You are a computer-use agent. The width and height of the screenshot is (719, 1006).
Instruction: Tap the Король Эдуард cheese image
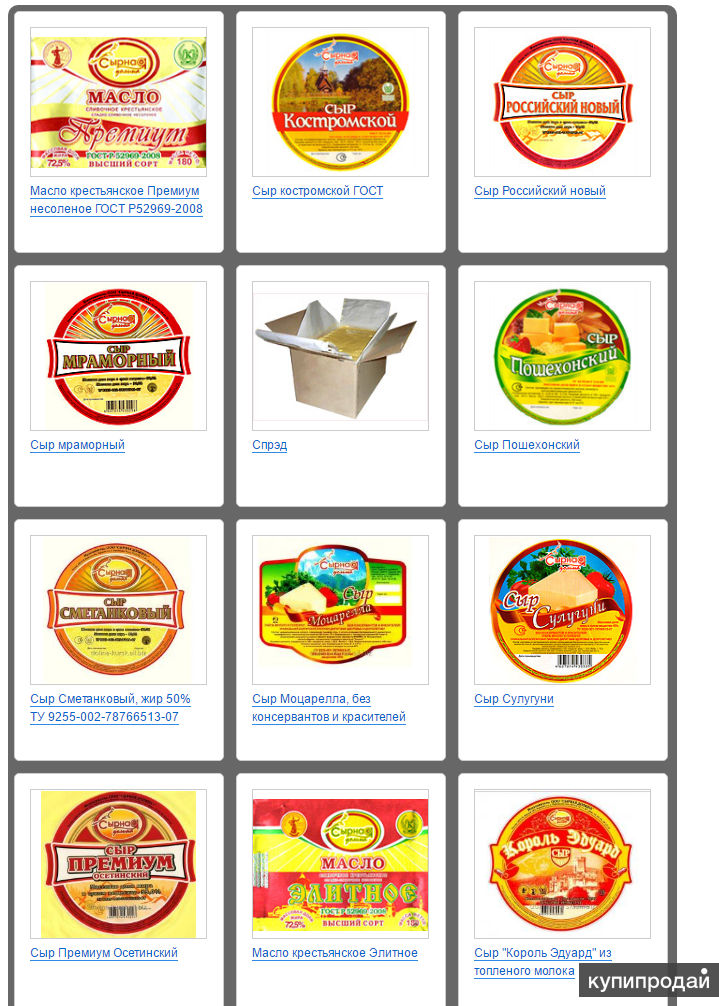[562, 864]
